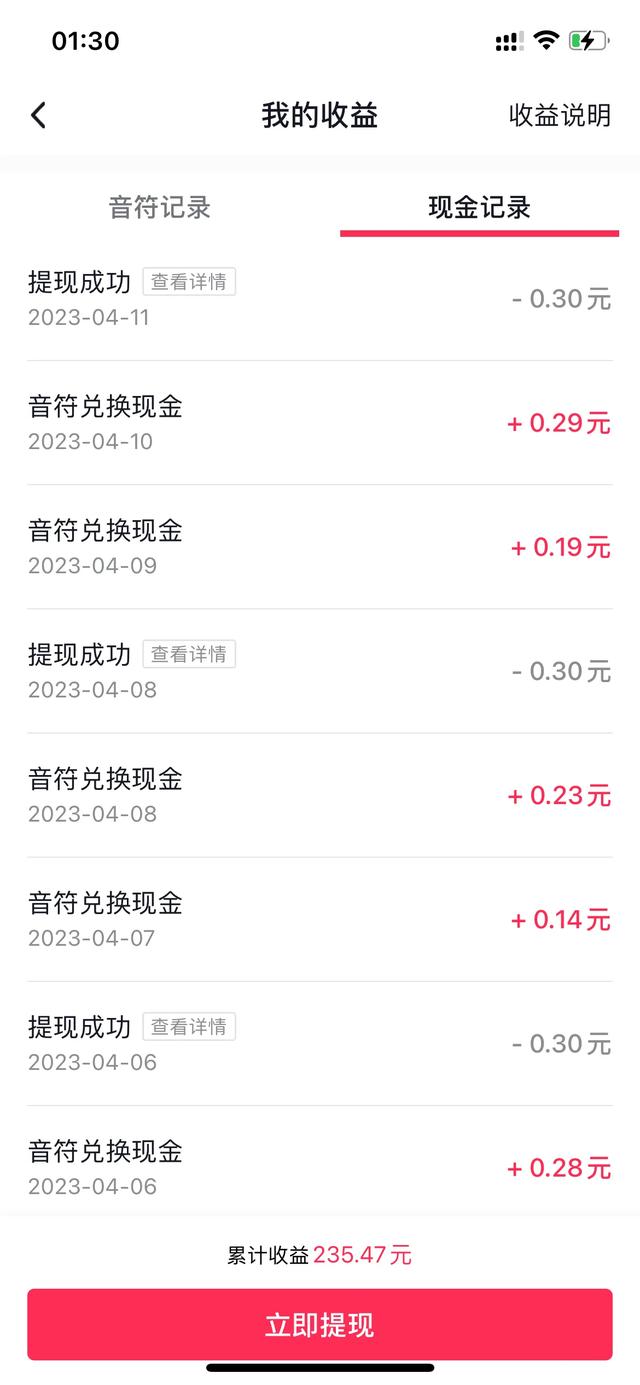The height and width of the screenshot is (1385, 640).
Task: Switch to the 音符记录 tab
Action: tap(160, 207)
